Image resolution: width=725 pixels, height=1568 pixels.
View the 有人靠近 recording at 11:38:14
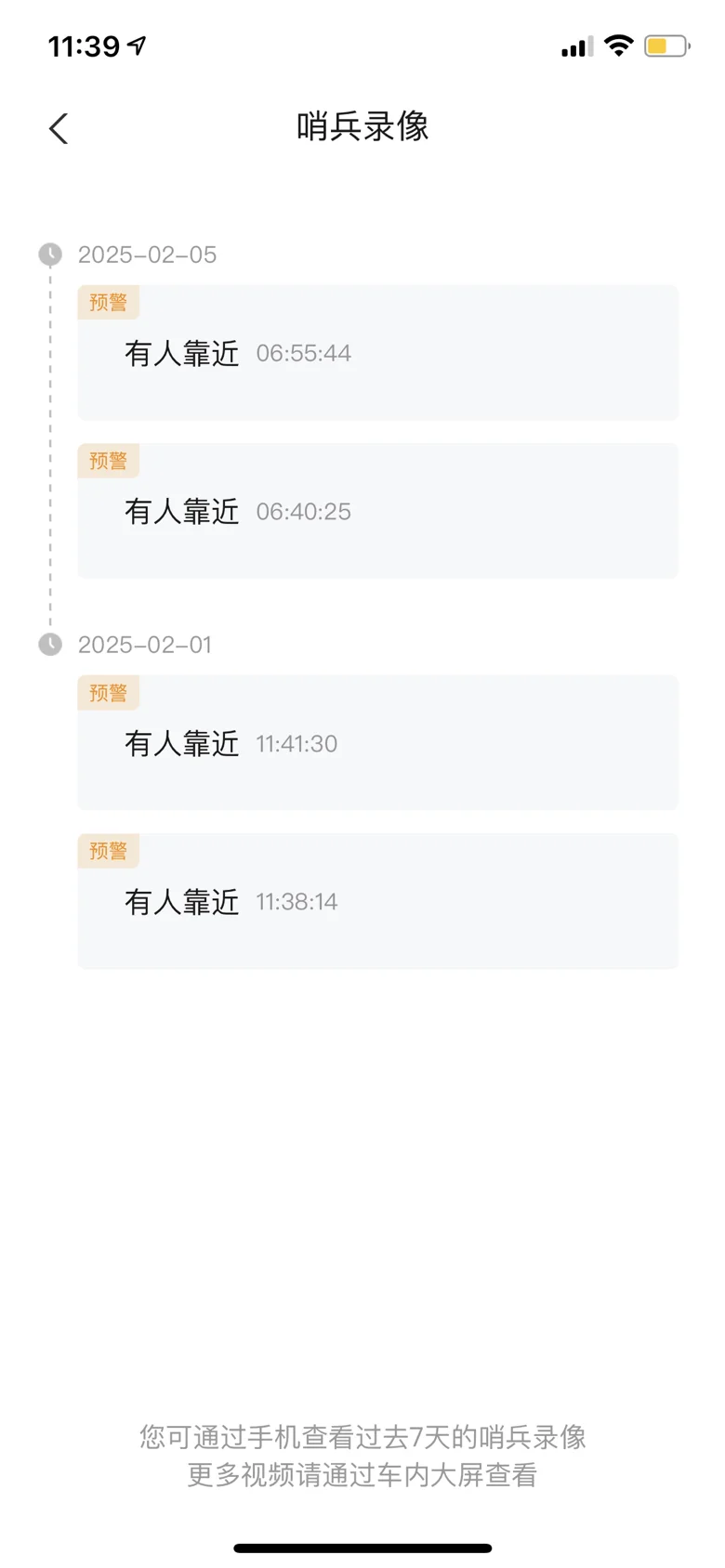click(377, 901)
